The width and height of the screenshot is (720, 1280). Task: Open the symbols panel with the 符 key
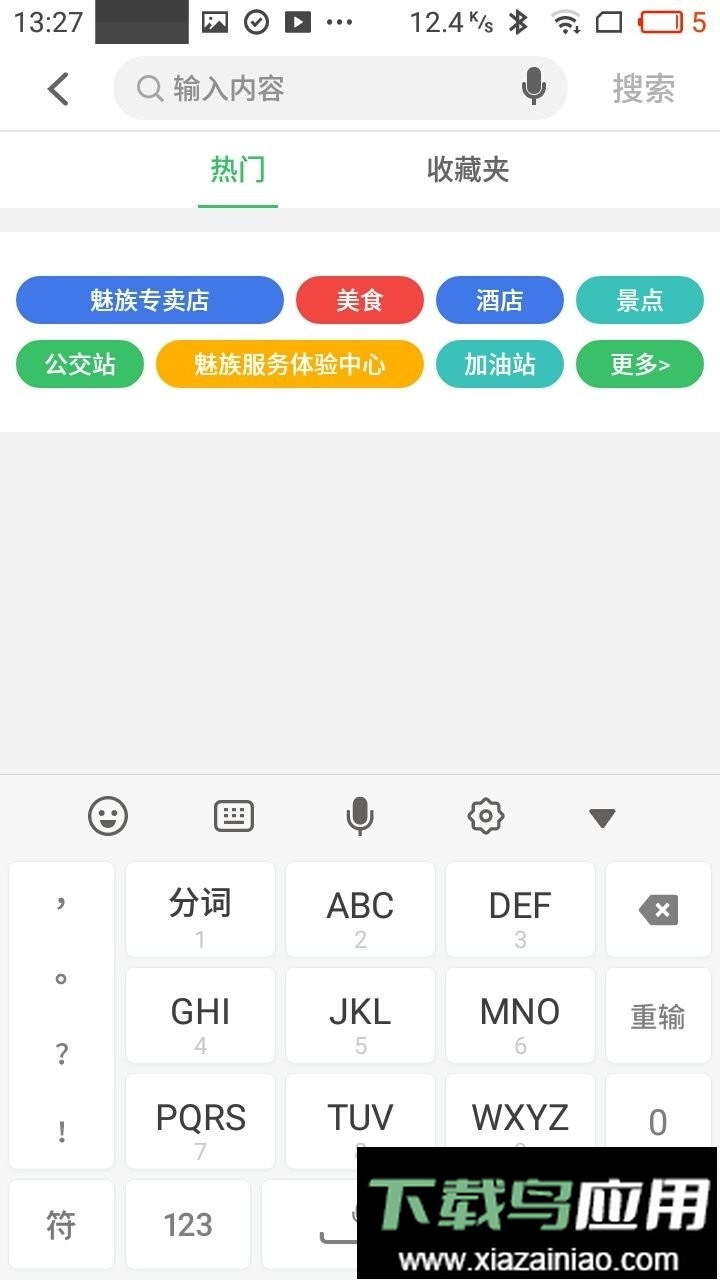coord(61,1224)
